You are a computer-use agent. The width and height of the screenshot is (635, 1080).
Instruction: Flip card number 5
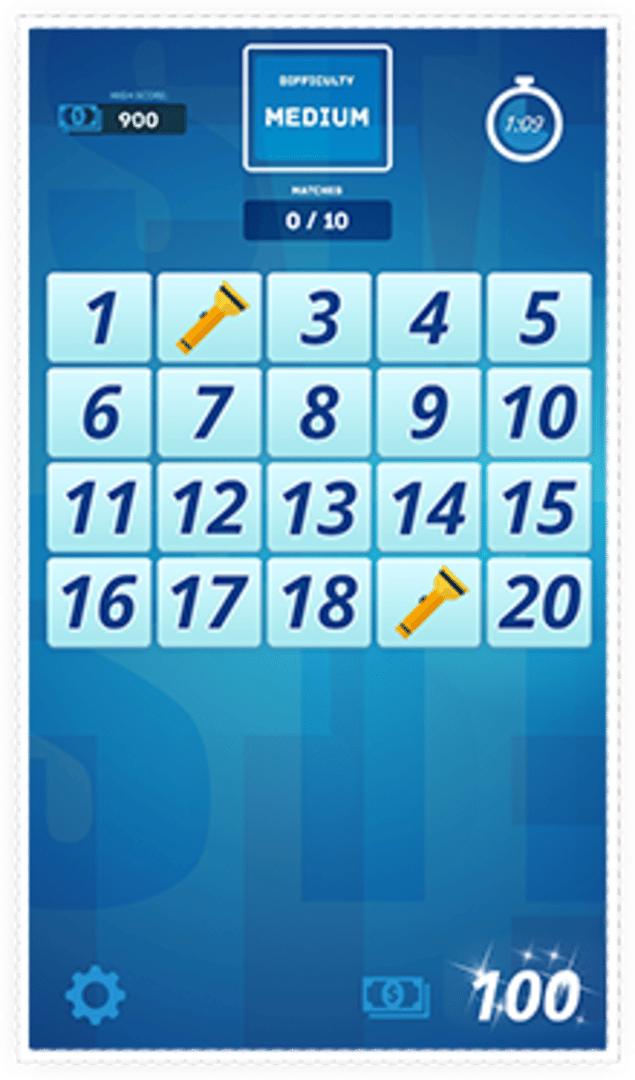(539, 318)
